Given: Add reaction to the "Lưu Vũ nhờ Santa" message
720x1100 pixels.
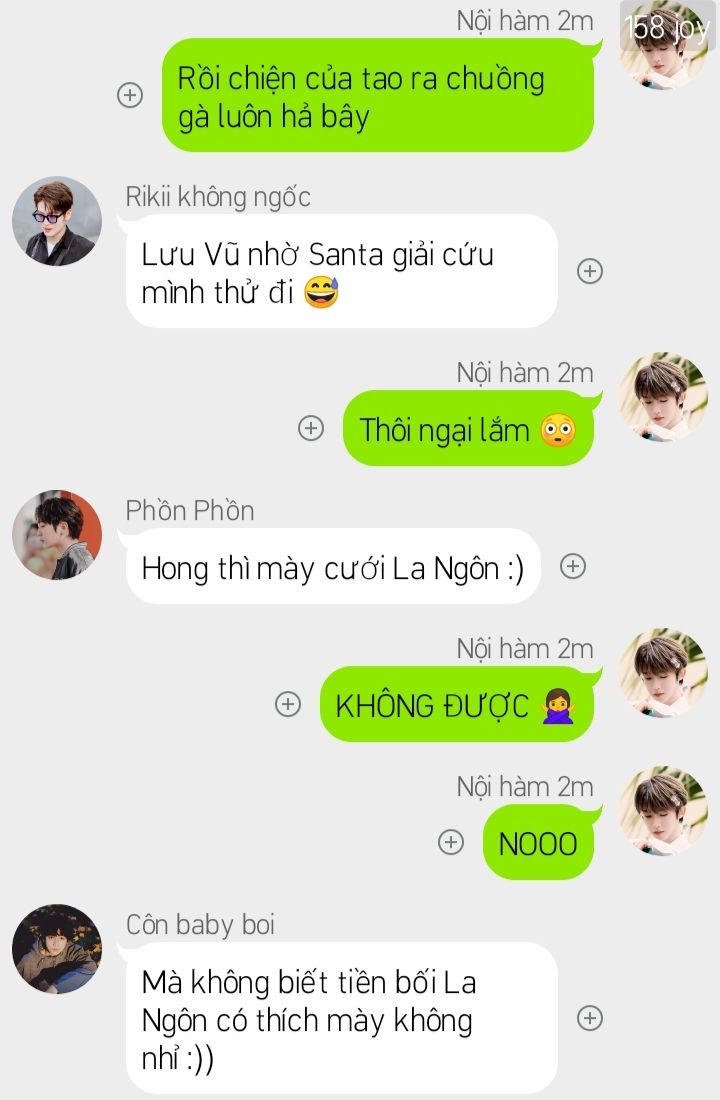Looking at the screenshot, I should (591, 271).
